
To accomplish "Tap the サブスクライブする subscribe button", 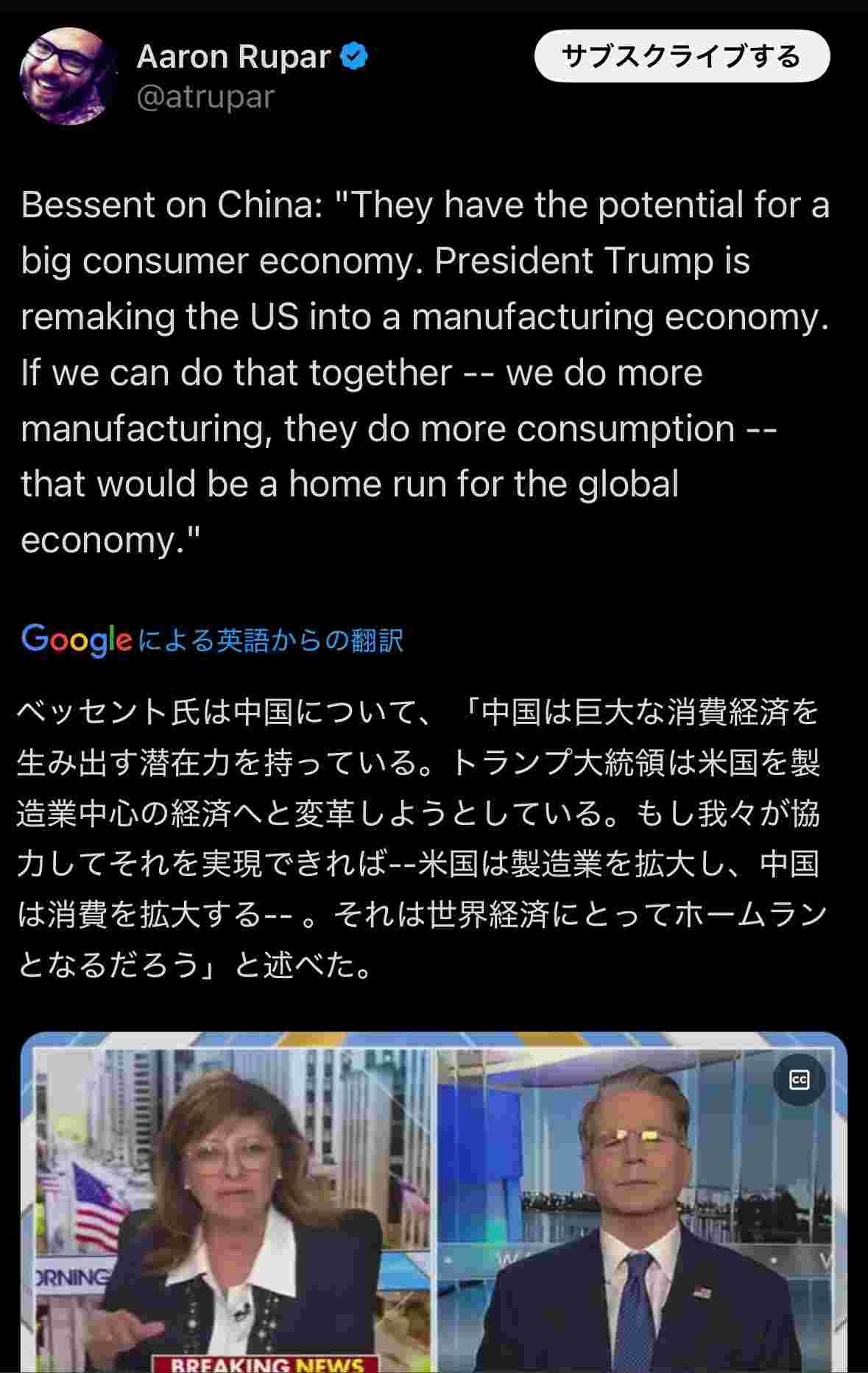I will tap(682, 57).
